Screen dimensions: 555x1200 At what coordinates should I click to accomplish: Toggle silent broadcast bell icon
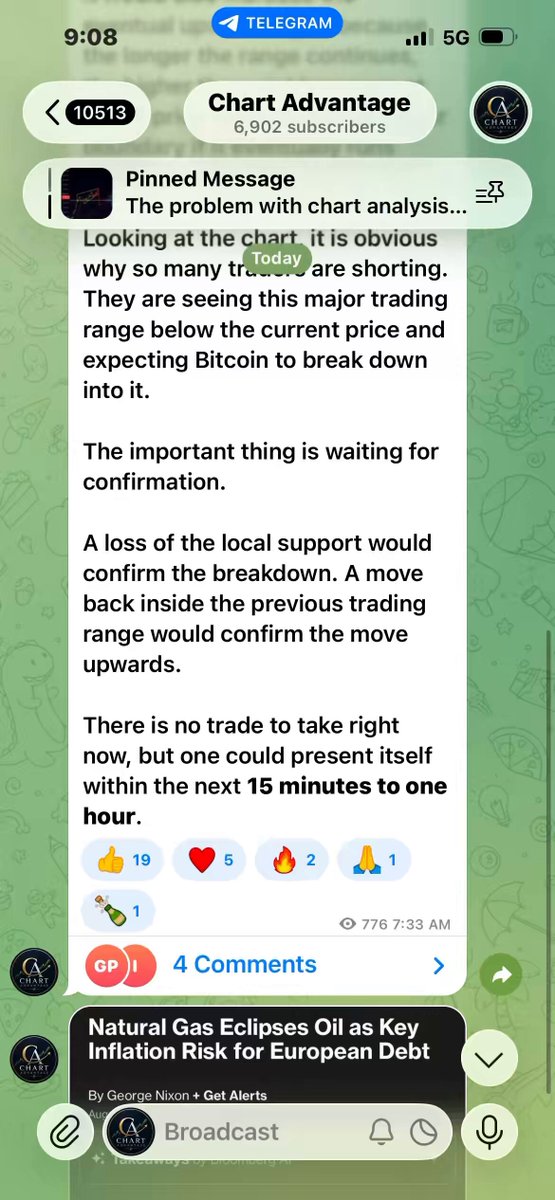(x=381, y=1132)
